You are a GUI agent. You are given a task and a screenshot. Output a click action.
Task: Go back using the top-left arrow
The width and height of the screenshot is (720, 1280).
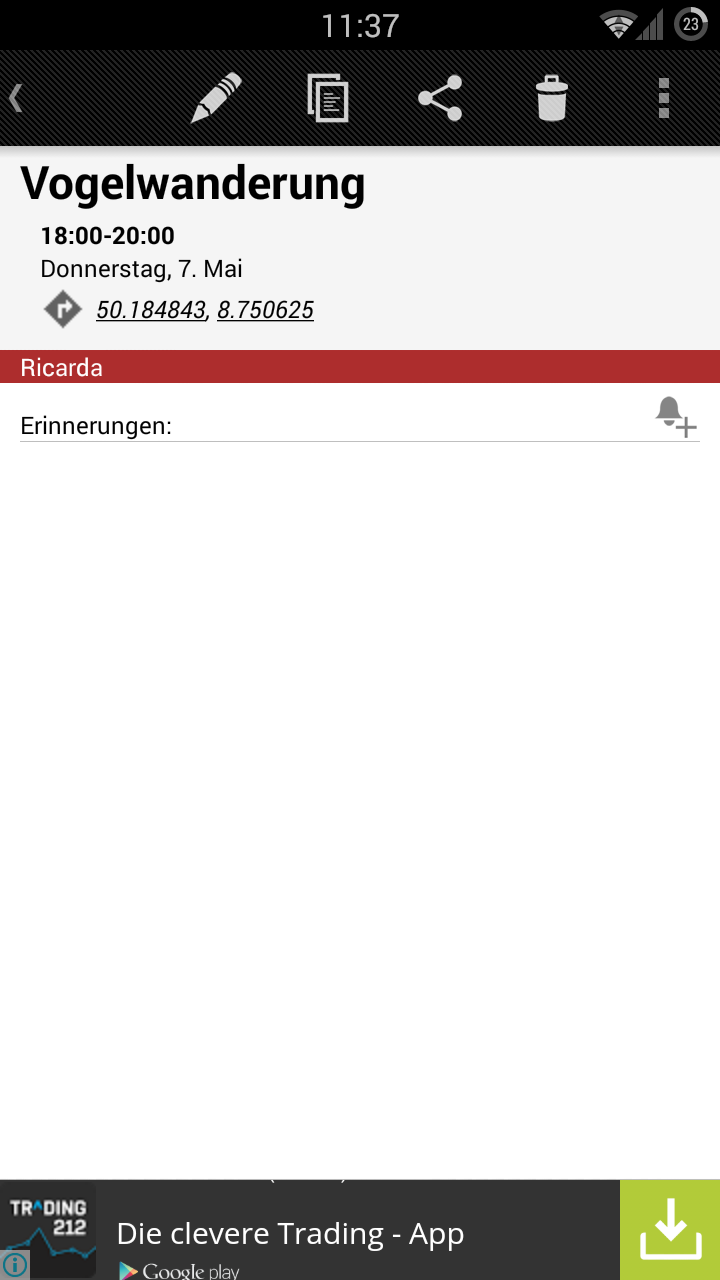click(16, 98)
